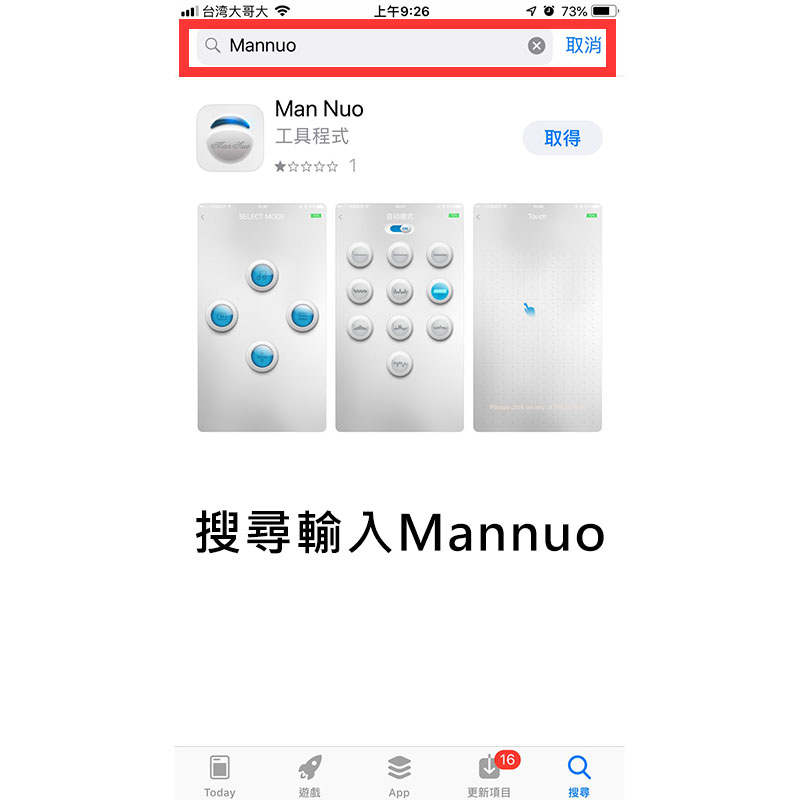Viewport: 800px width, 800px height.
Task: Tap the Mannuo search field
Action: point(370,46)
